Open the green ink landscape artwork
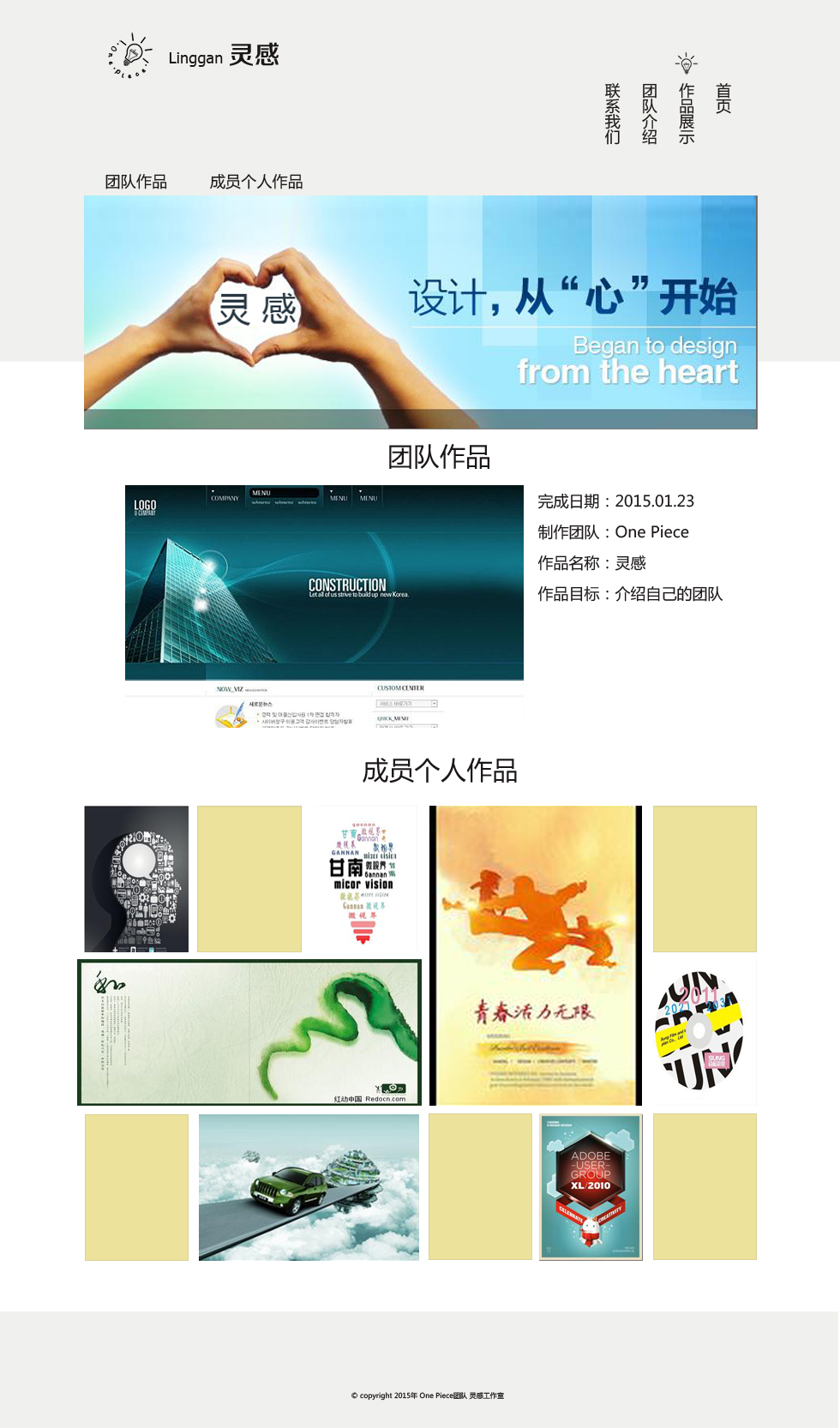Image resolution: width=840 pixels, height=1428 pixels. (x=249, y=1033)
